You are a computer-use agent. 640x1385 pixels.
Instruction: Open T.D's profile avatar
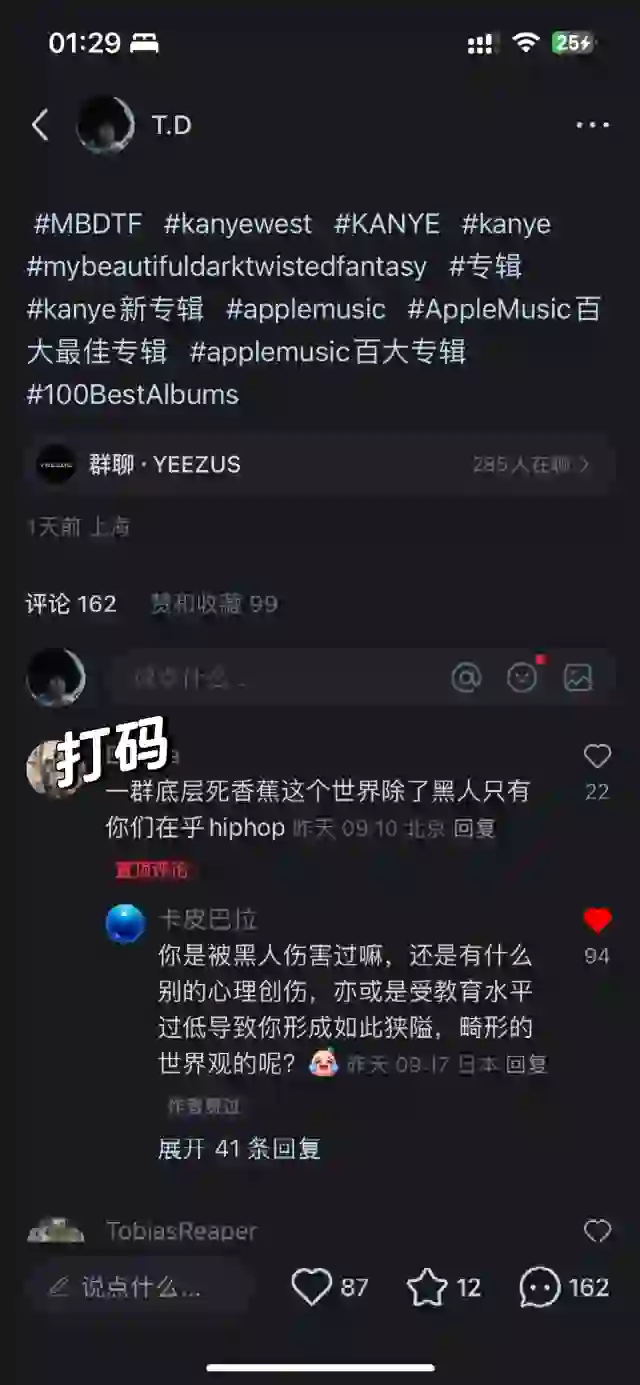[x=105, y=125]
